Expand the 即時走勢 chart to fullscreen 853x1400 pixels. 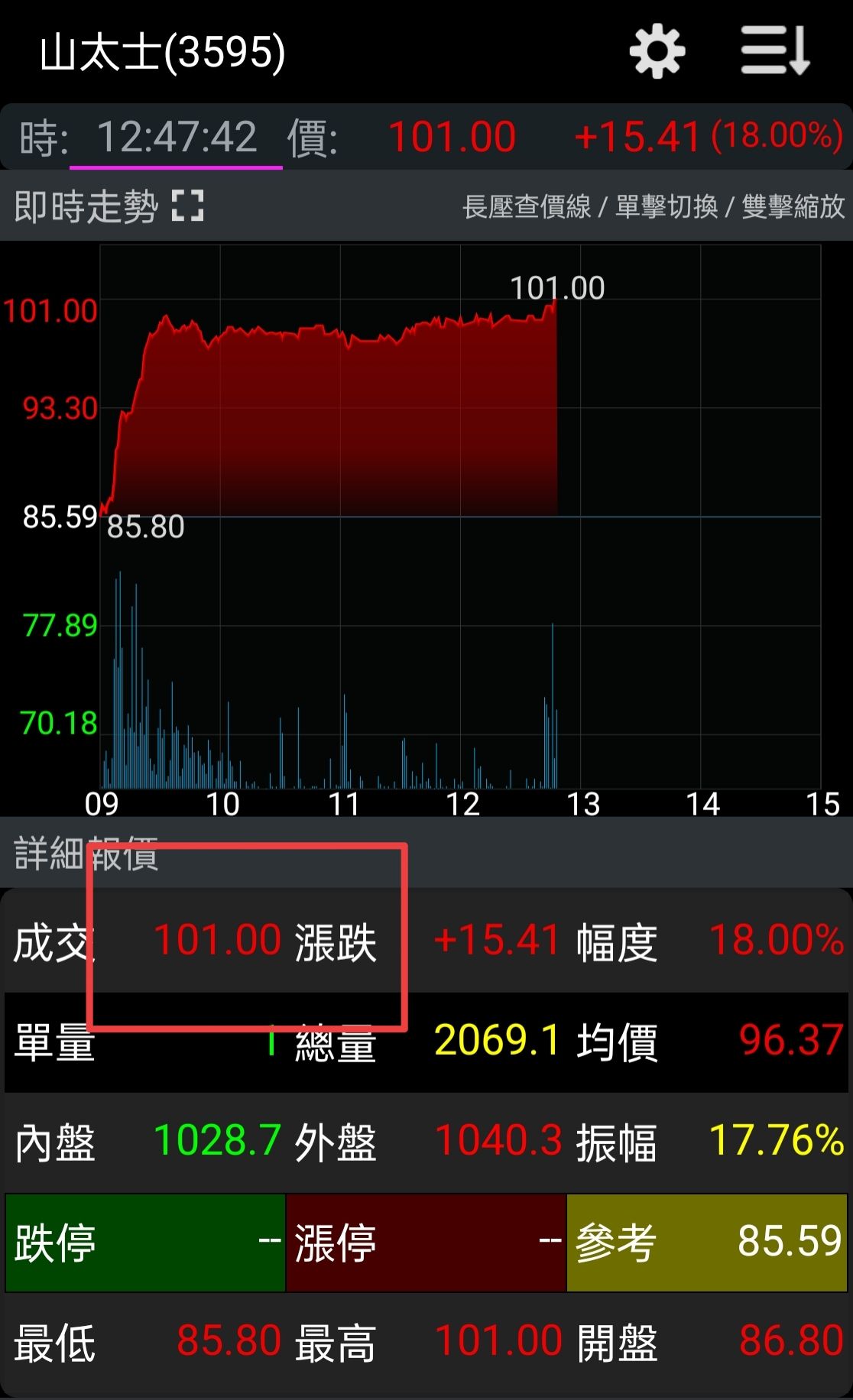187,206
